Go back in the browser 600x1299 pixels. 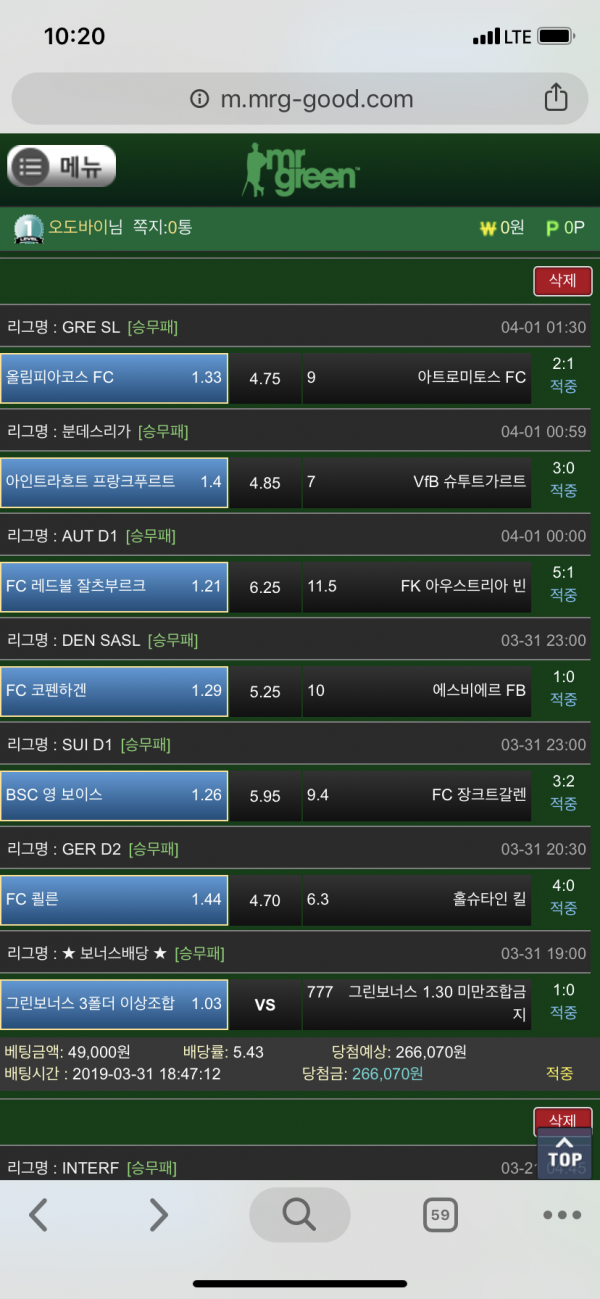39,1214
